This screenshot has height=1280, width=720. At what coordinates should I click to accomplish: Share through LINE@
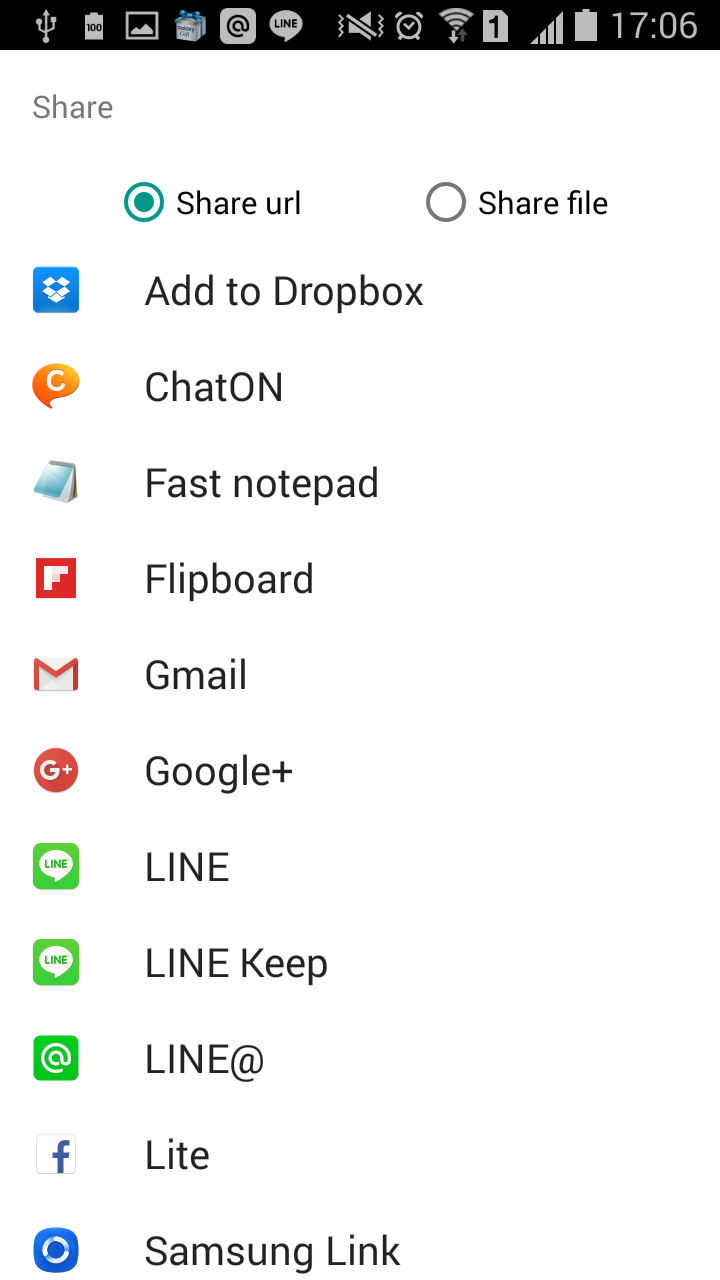click(204, 1060)
